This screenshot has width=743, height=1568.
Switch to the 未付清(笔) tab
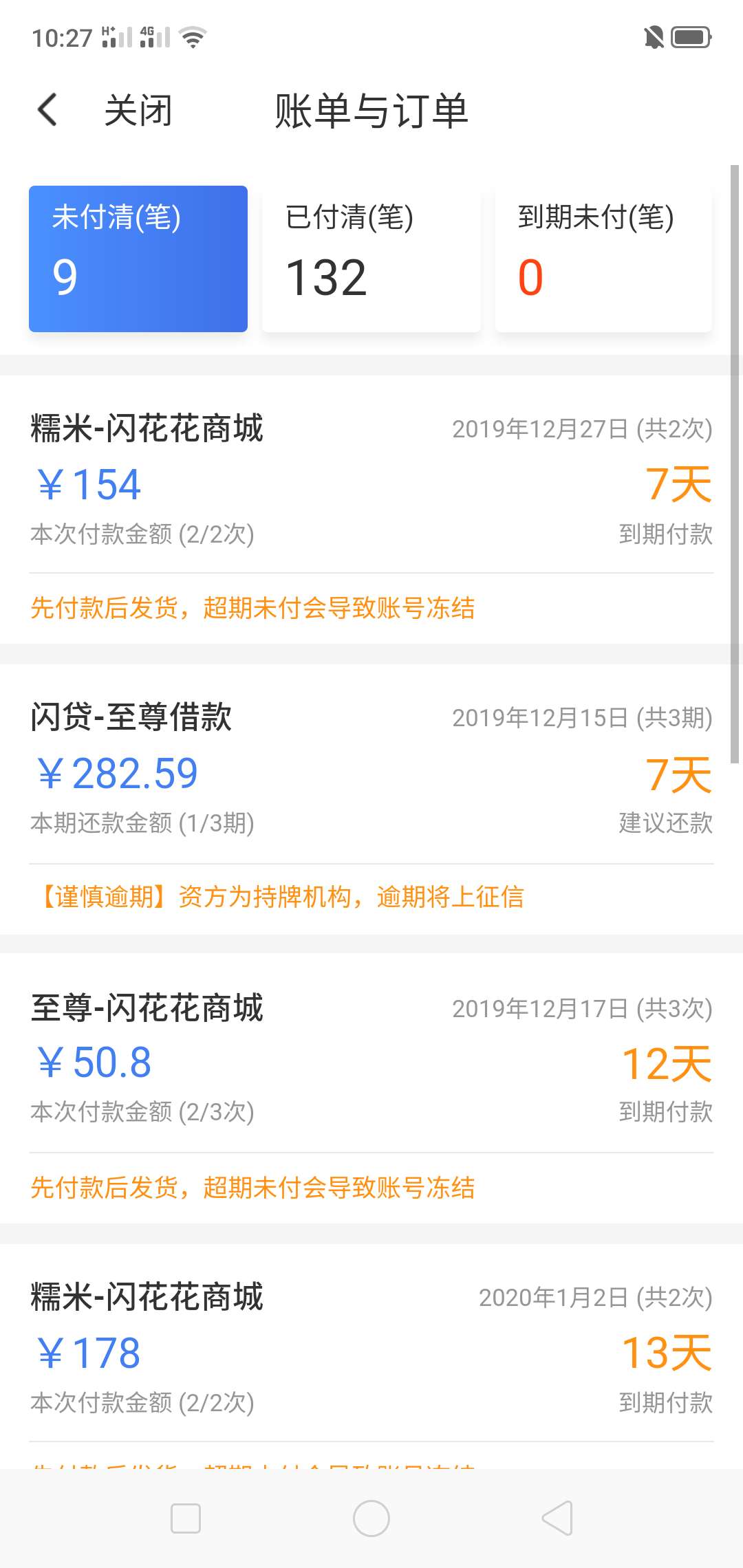point(138,259)
